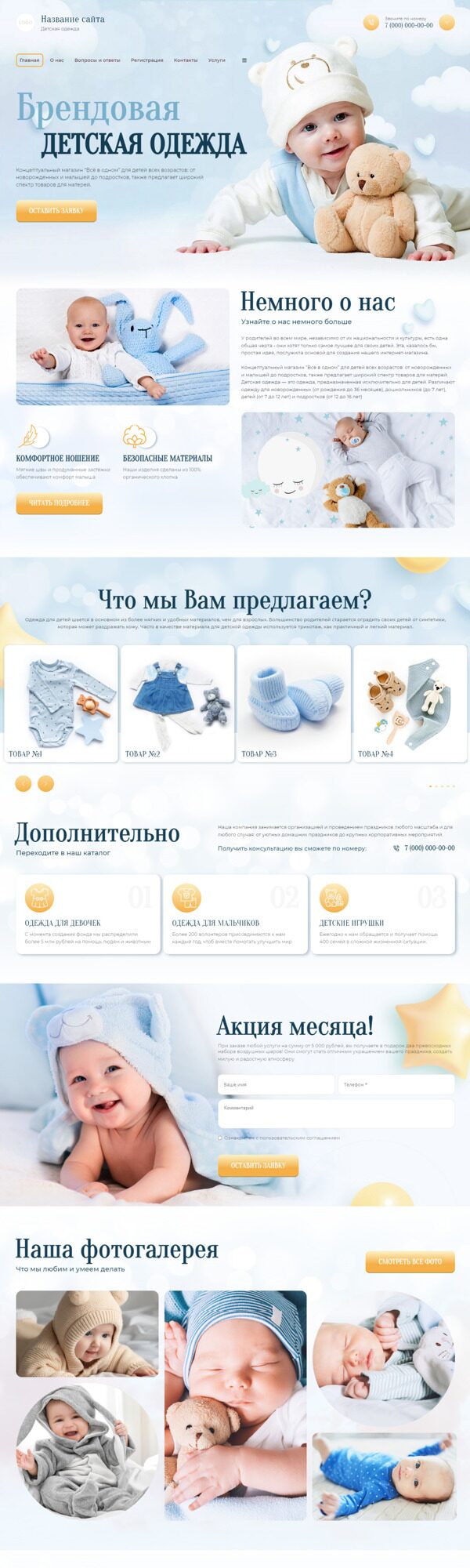Viewport: 470px width, 1568px height.
Task: Open the Контакты page
Action: [186, 60]
